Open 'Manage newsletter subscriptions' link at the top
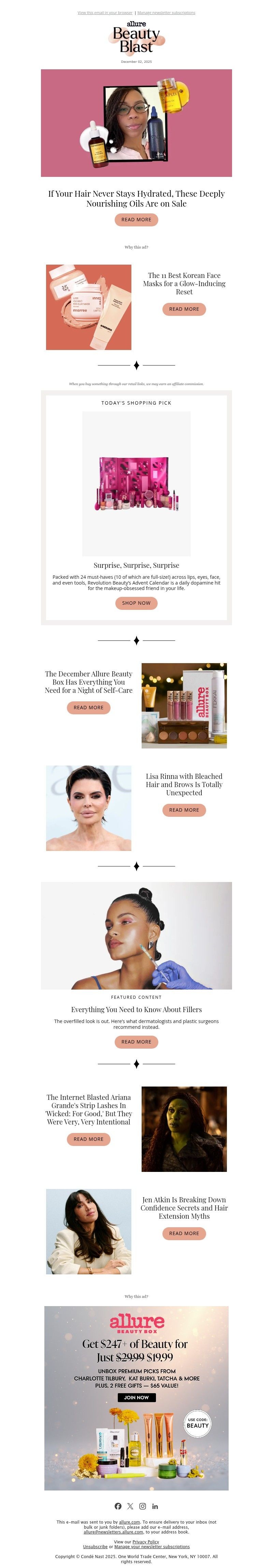This screenshot has width=273, height=1568. 166,12
